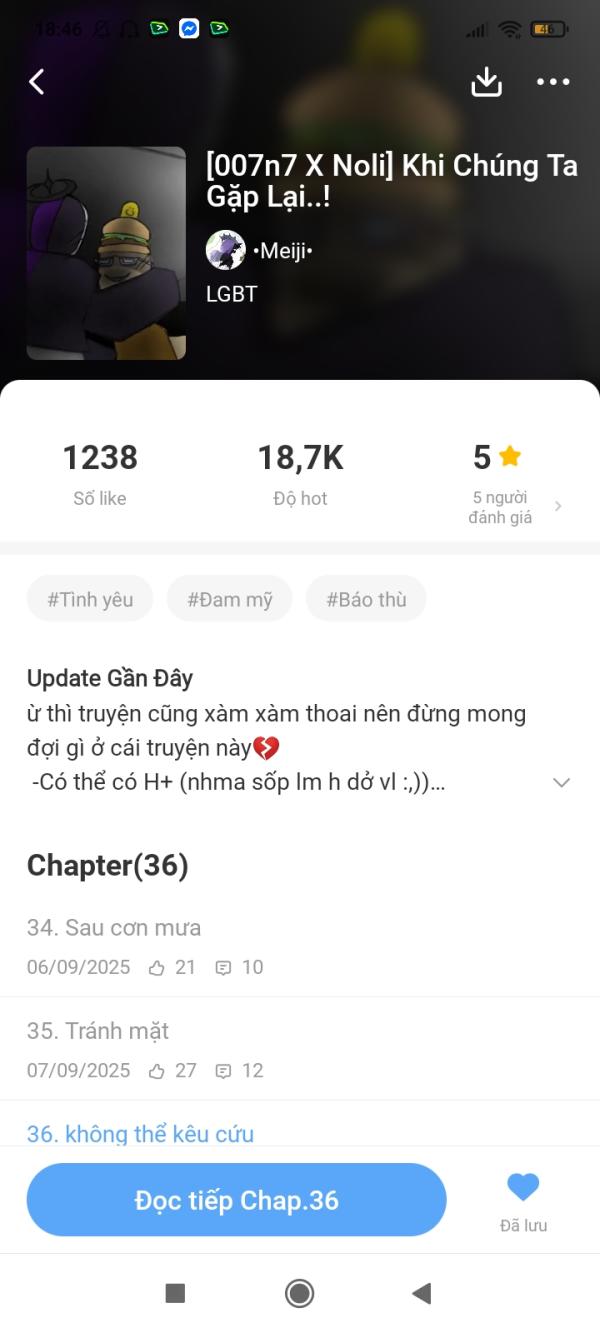Viewport: 600px width, 1333px height.
Task: Select the #Tình yêu tag chip
Action: 90,599
